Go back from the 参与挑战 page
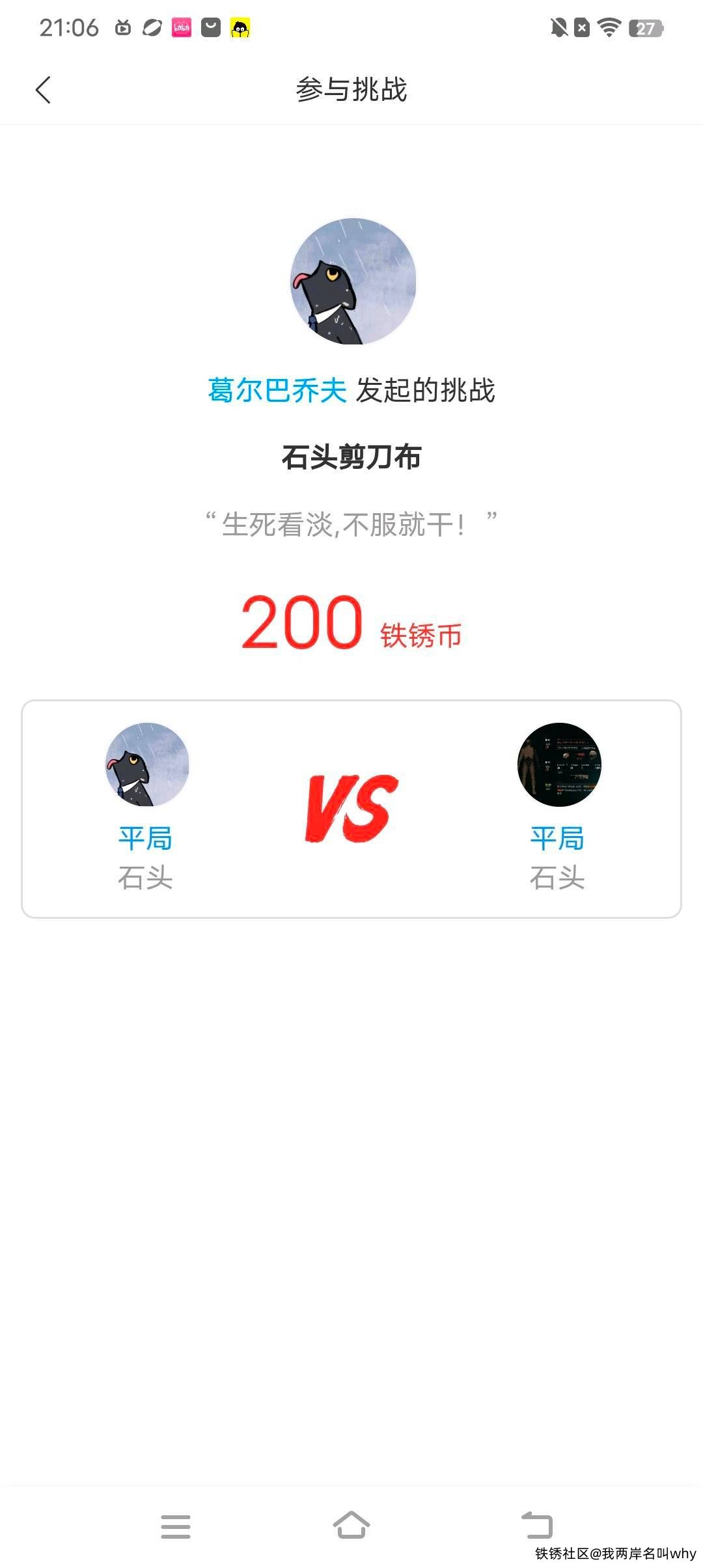 click(43, 90)
